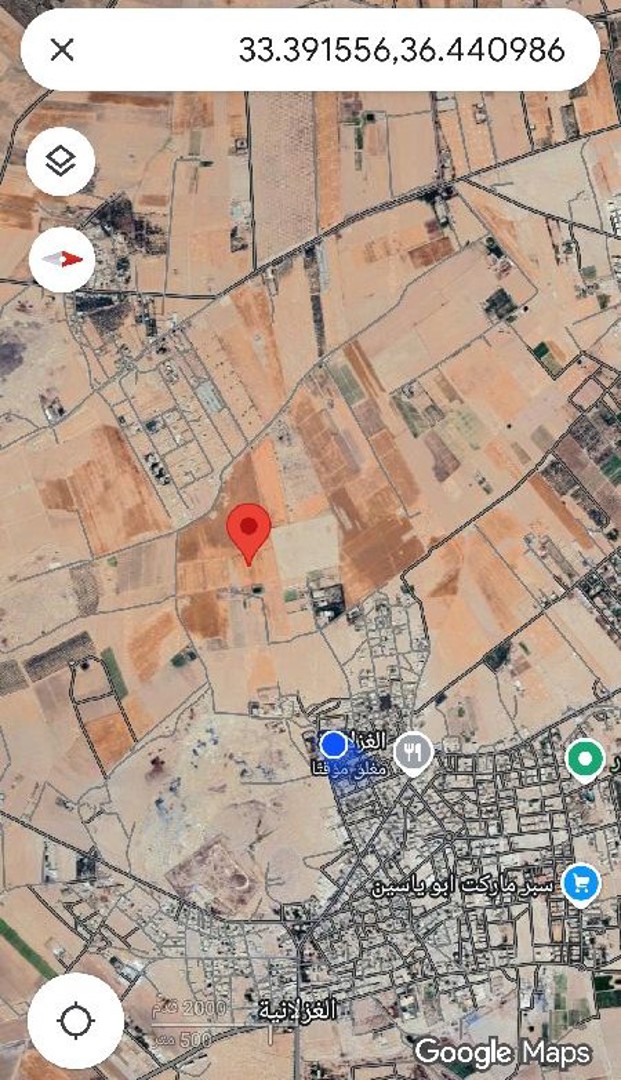This screenshot has width=621, height=1080.
Task: Center map on my location
Action: pos(76,1021)
